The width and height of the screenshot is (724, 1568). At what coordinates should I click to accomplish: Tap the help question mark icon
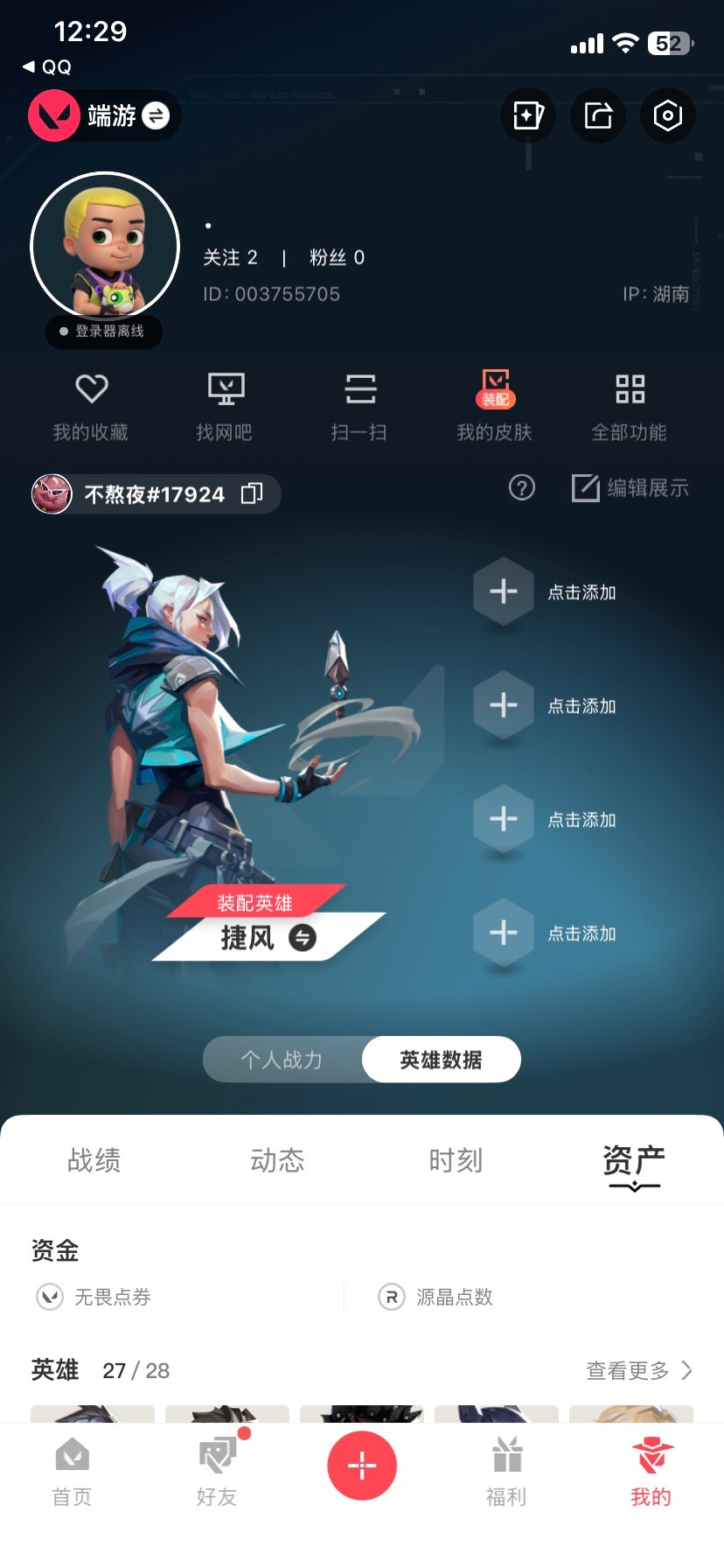[520, 488]
